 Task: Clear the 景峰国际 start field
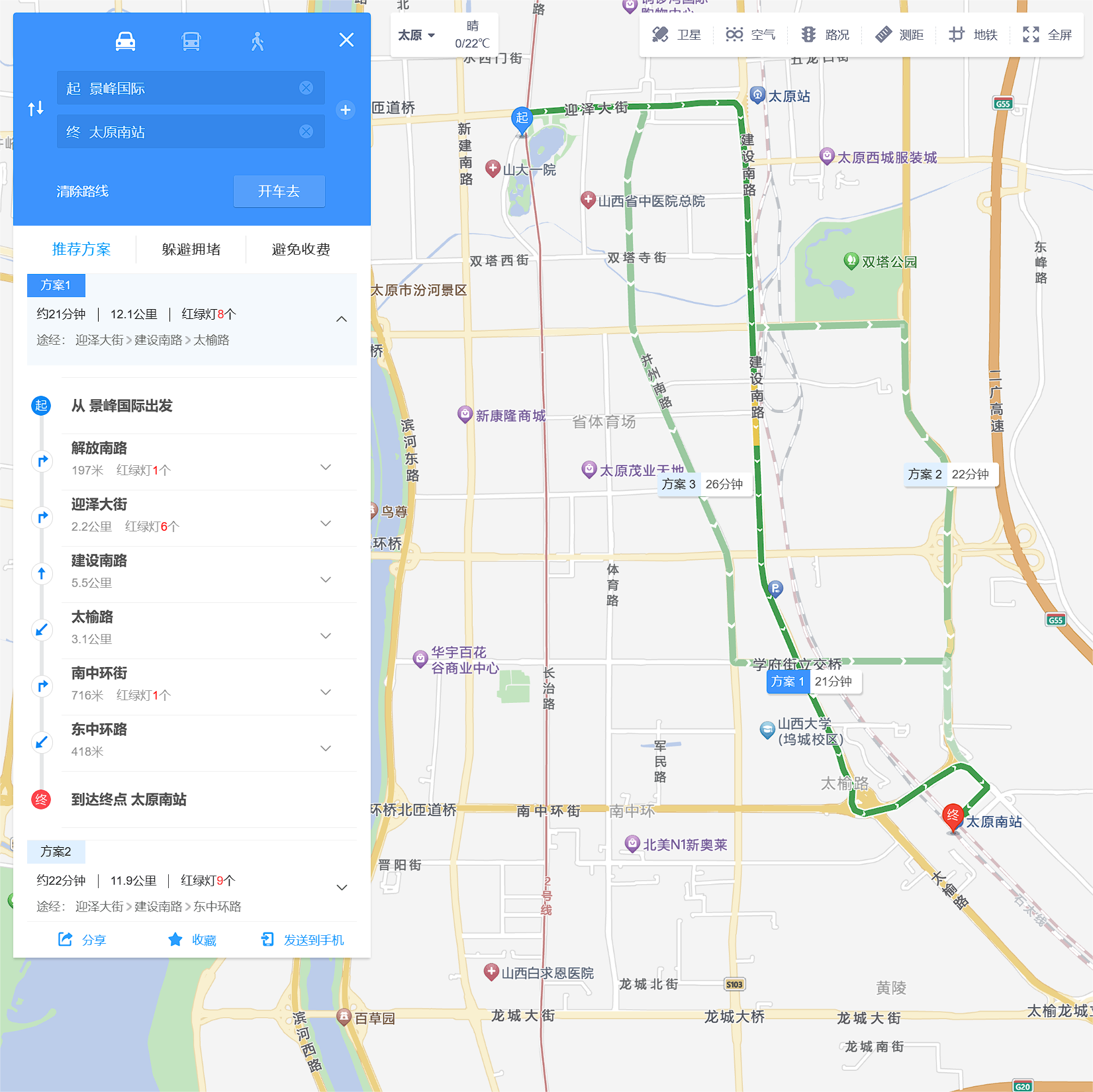(x=306, y=88)
